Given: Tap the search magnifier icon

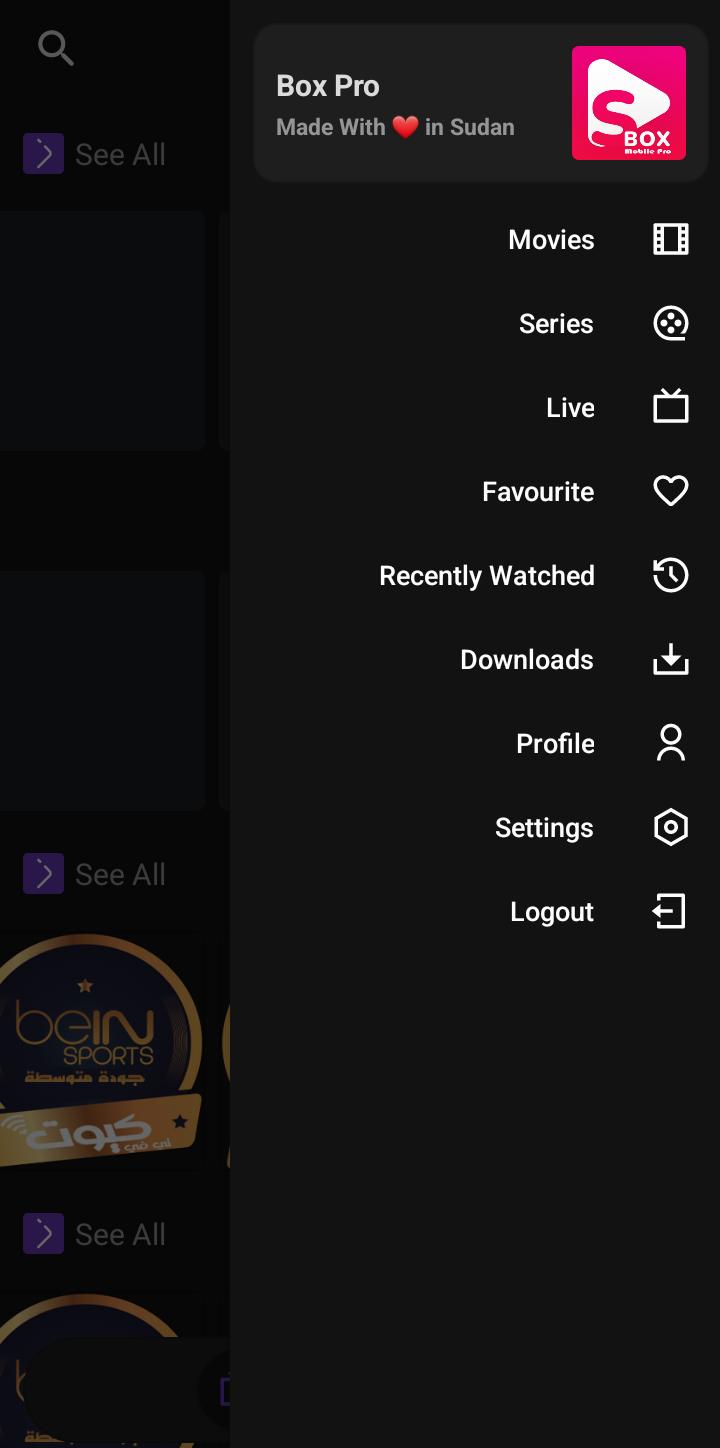Looking at the screenshot, I should pos(55,48).
